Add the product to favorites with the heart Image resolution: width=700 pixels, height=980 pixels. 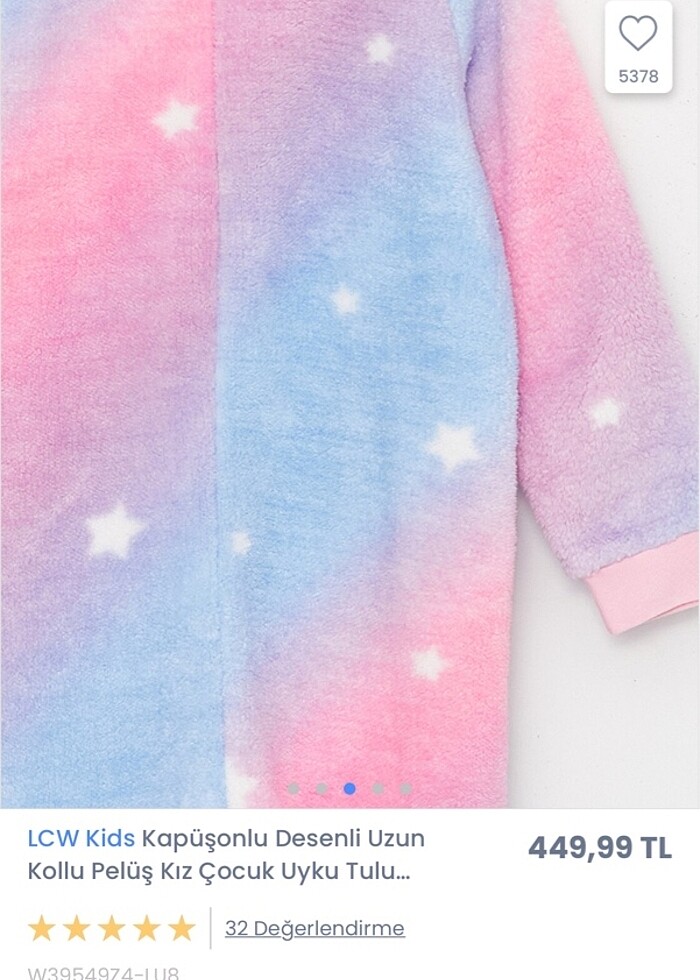click(638, 36)
